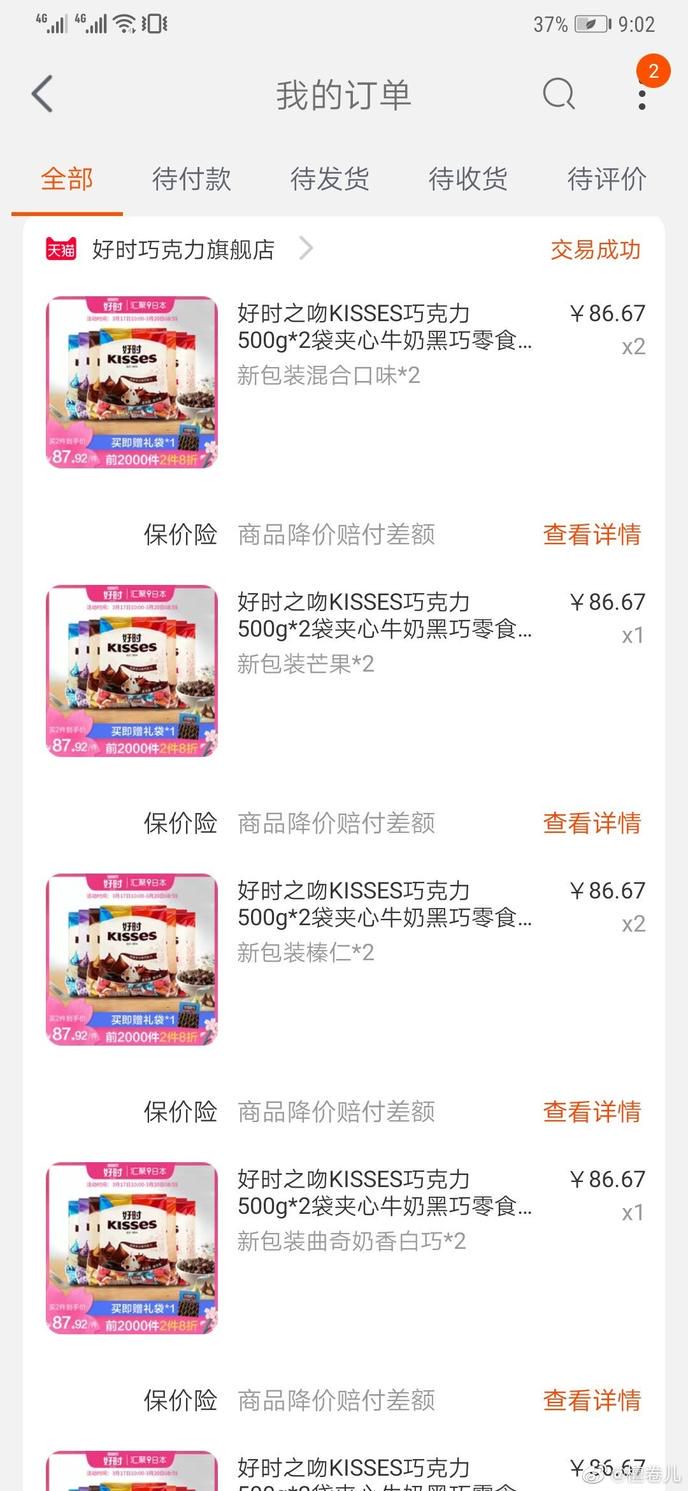Switch to 待评价 tab
688x1491 pixels.
pyautogui.click(x=607, y=179)
